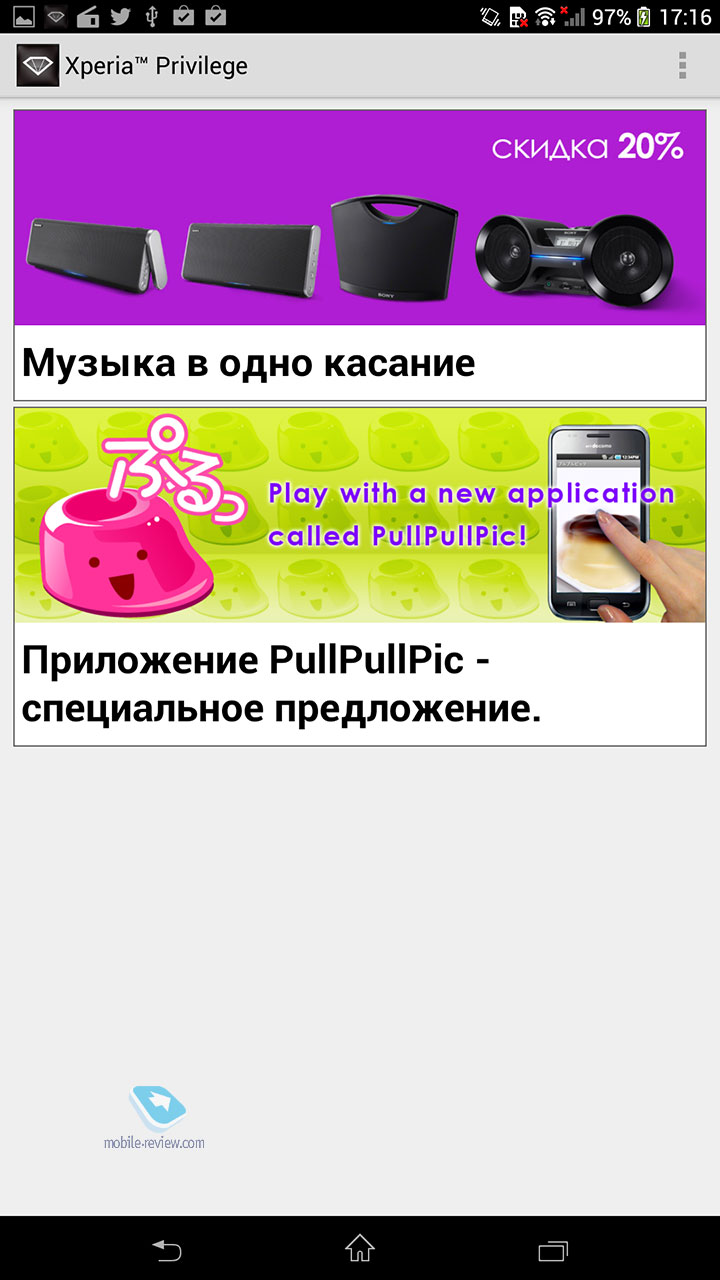Open the Музыка в одно касание offer card
The image size is (720, 1280).
(360, 255)
